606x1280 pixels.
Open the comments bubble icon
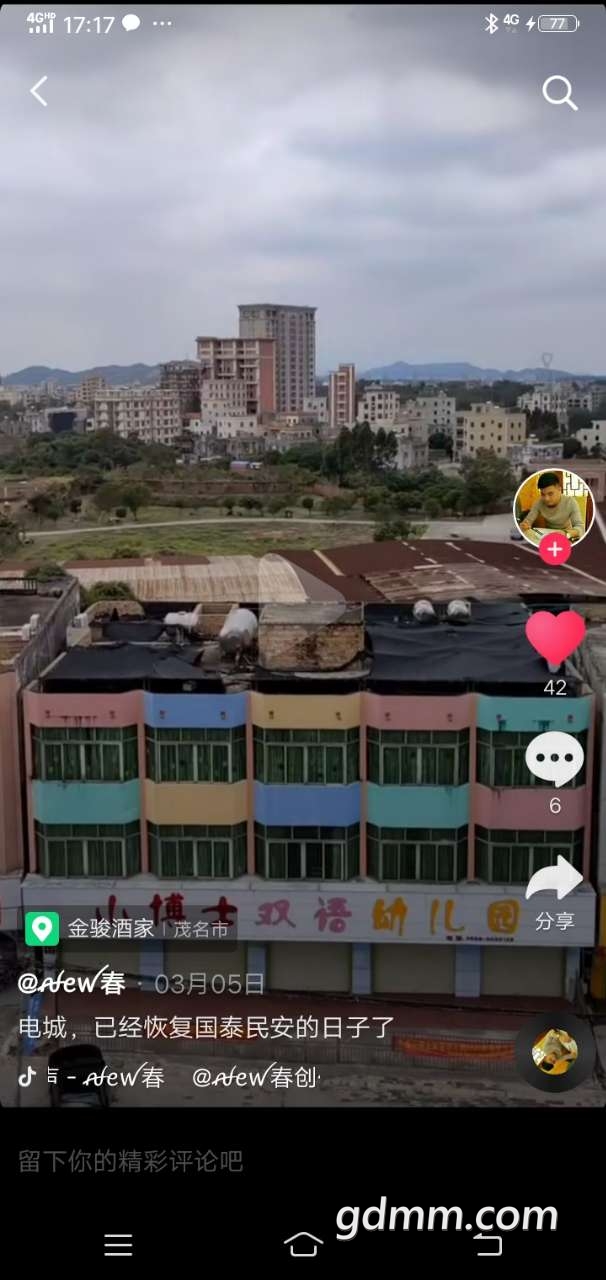coord(555,759)
